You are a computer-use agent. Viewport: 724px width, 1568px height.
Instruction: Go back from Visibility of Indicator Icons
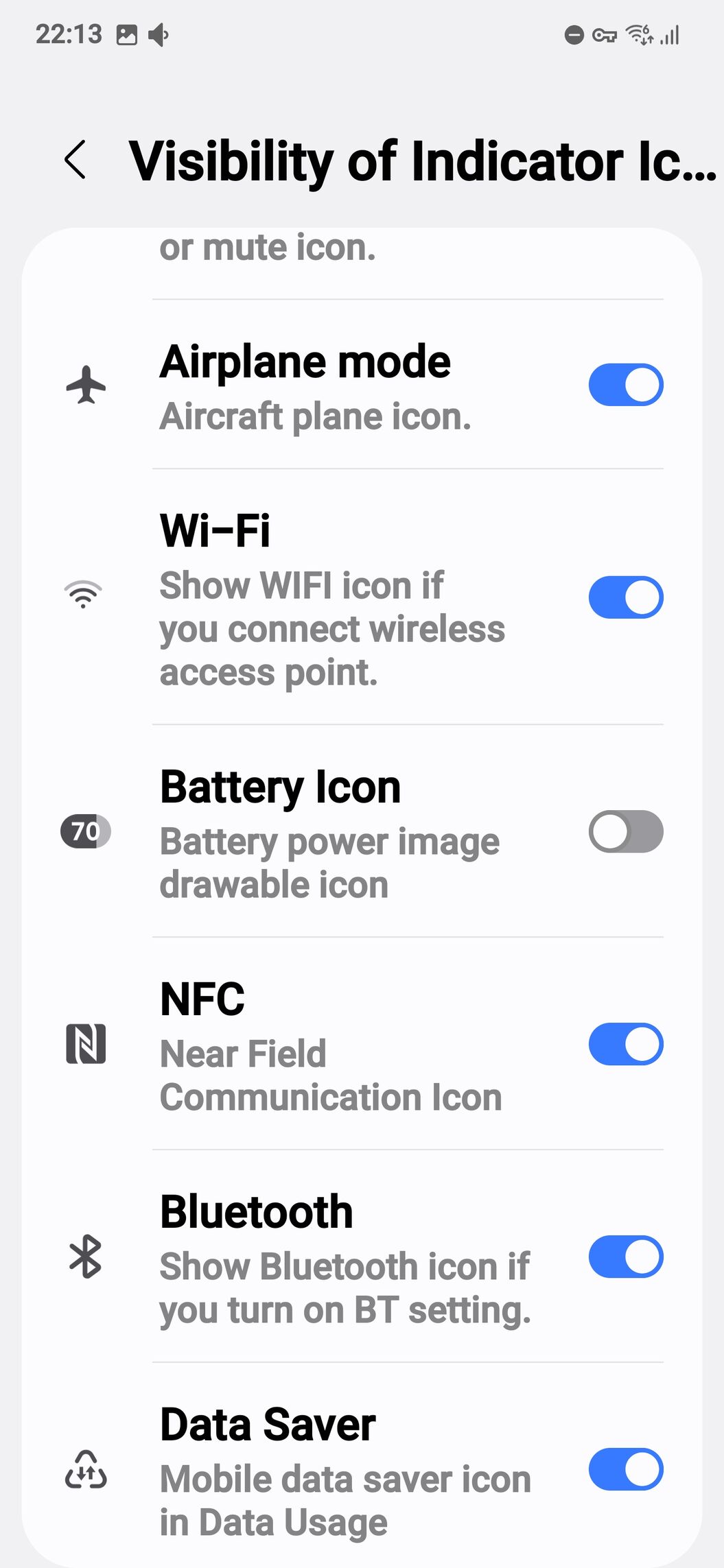click(75, 160)
